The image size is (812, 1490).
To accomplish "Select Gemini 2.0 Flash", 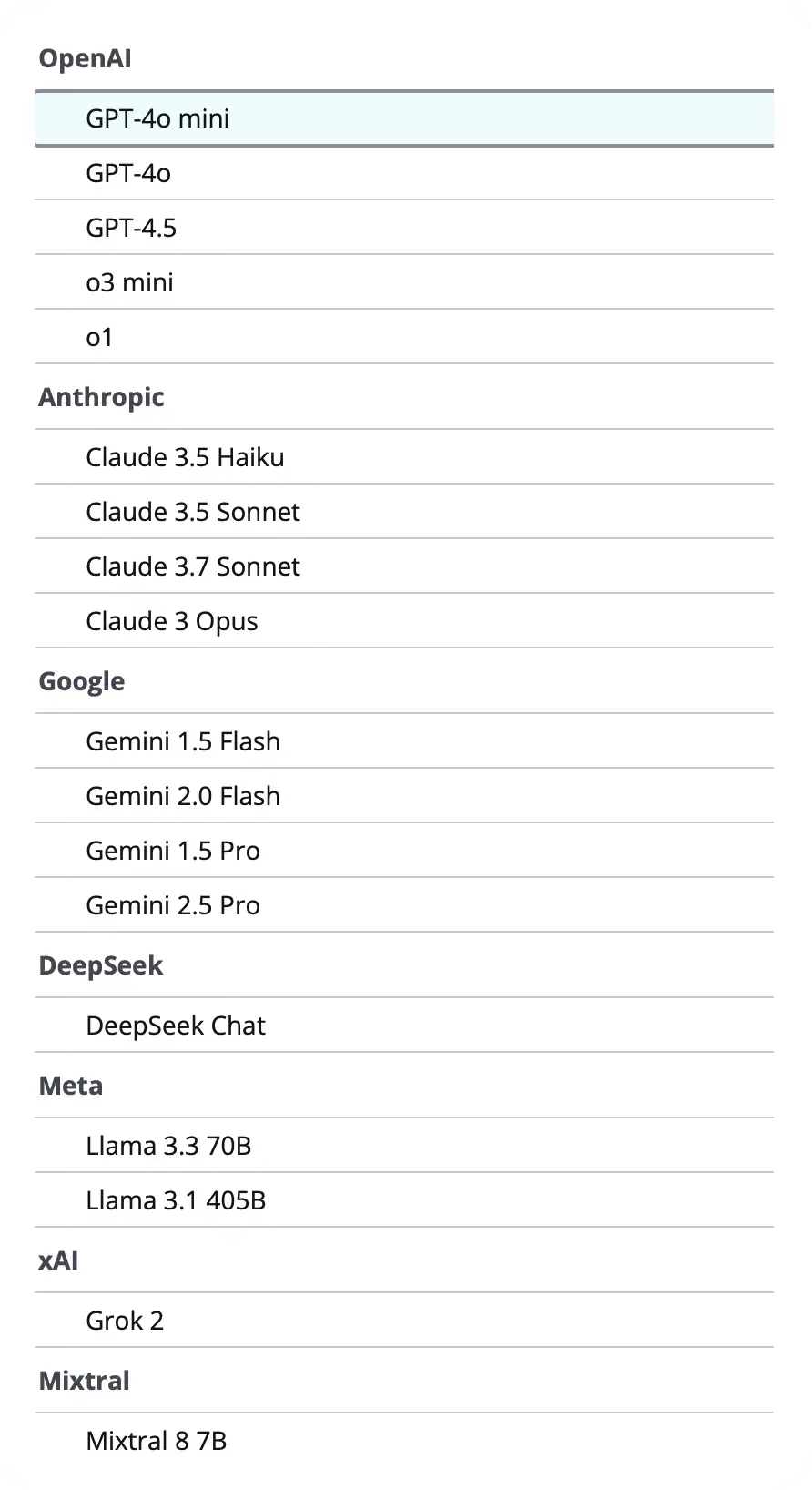I will pos(404,796).
